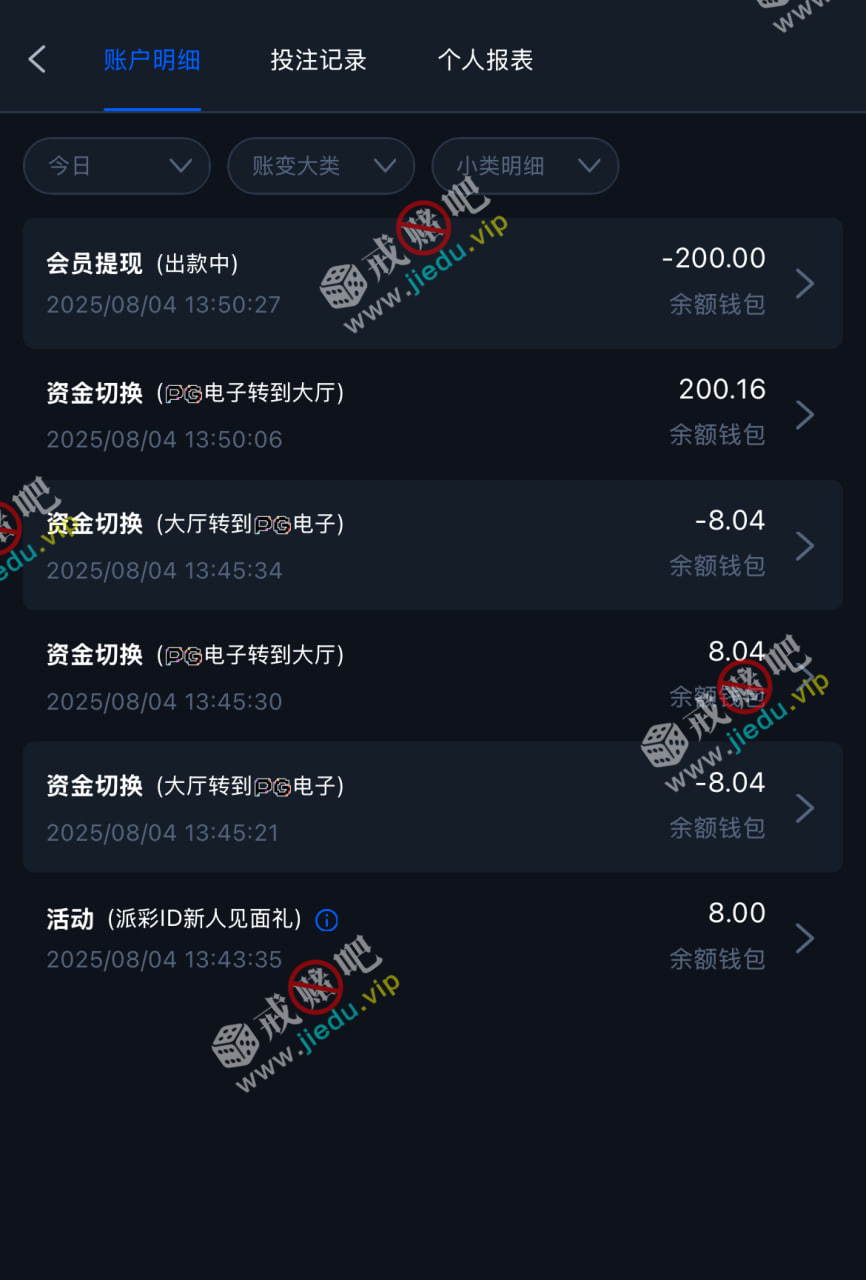Open the 活动 派彩ID新人见面礼 record
Screen dimensions: 866x1280
(432, 938)
